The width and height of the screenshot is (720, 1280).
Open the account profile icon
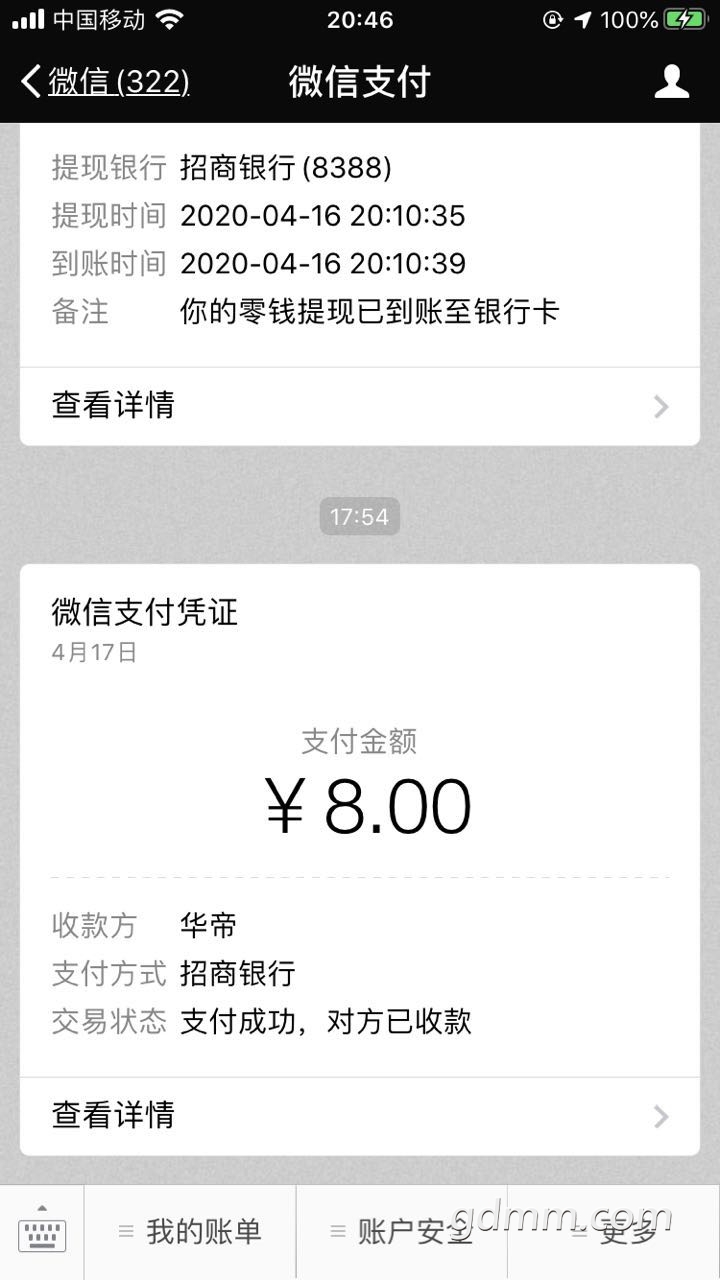tap(672, 81)
